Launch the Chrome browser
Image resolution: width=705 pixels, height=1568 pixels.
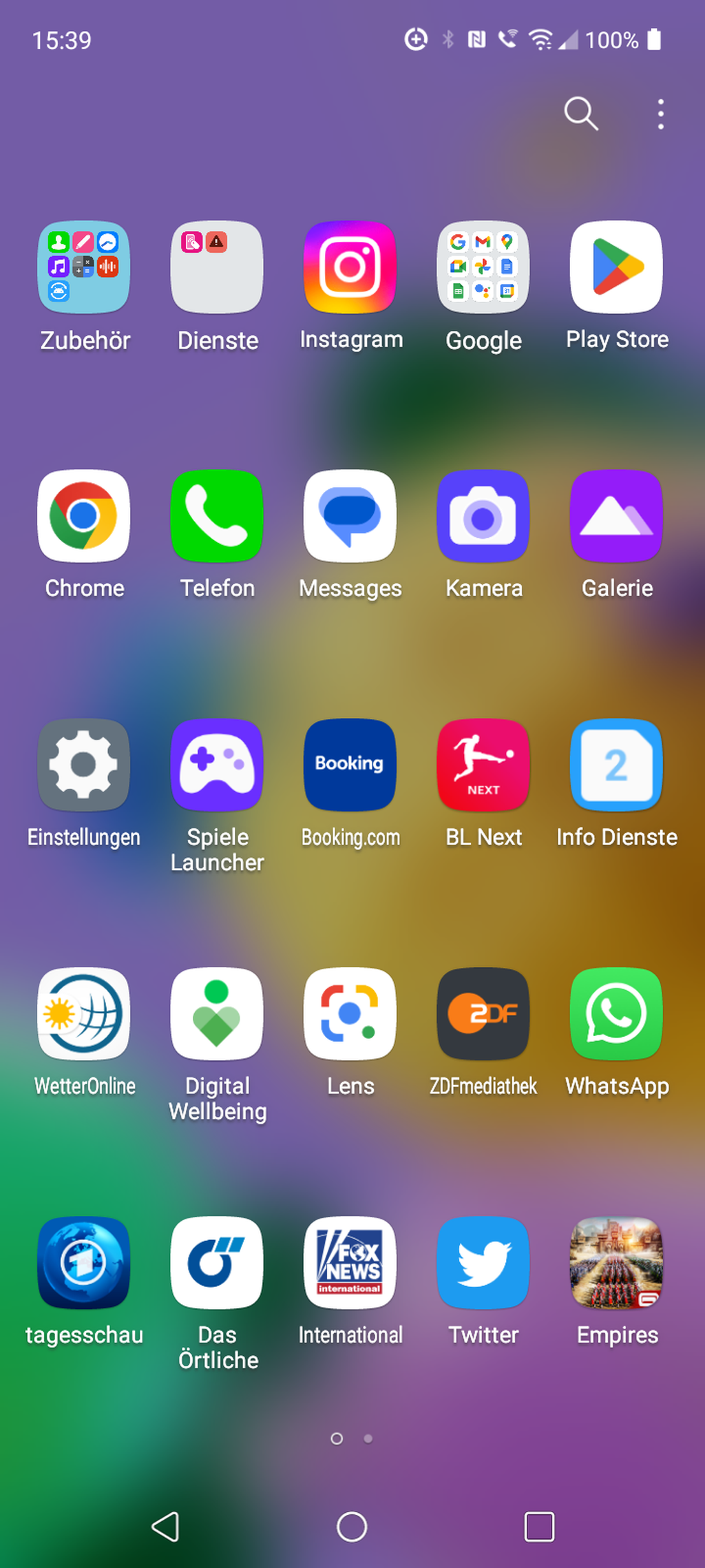click(84, 516)
